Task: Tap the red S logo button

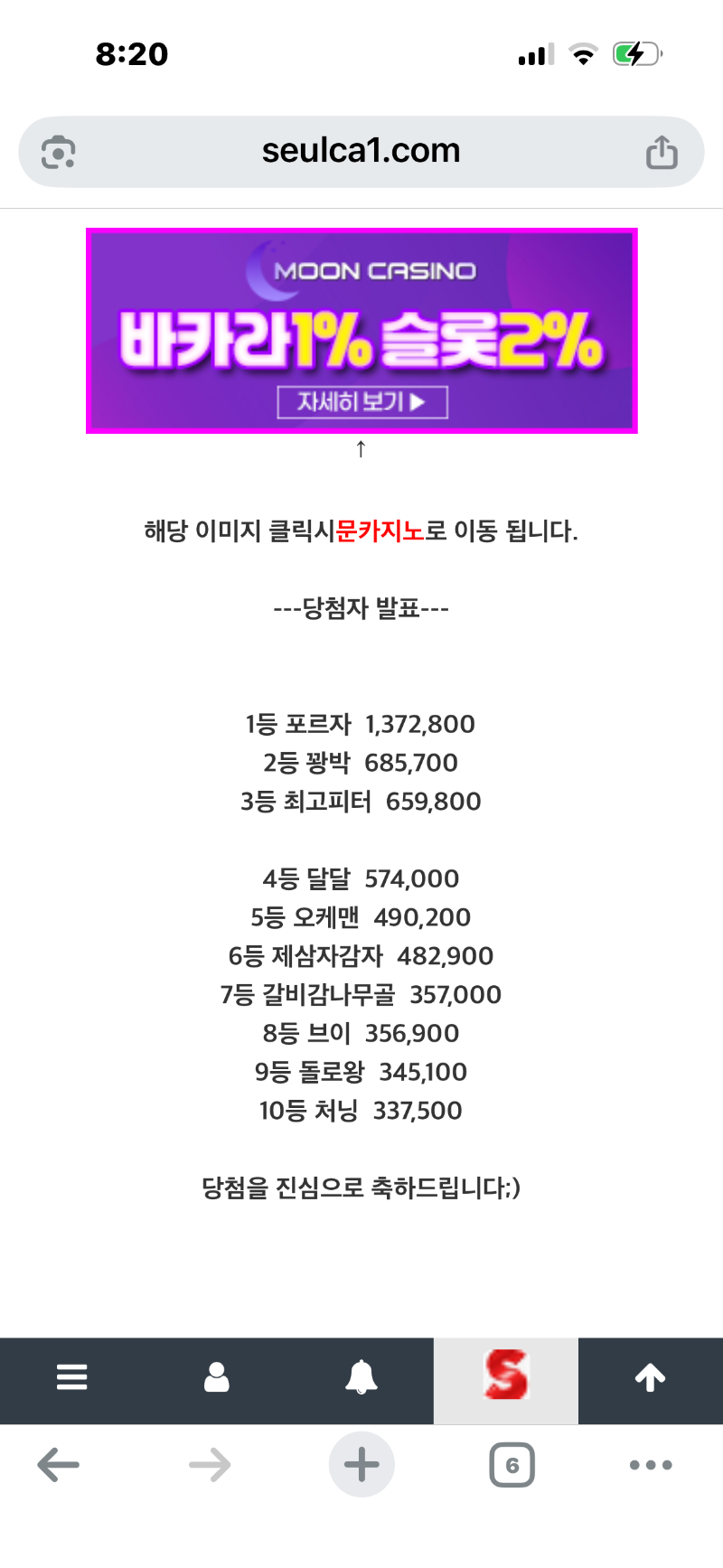Action: (x=506, y=1377)
